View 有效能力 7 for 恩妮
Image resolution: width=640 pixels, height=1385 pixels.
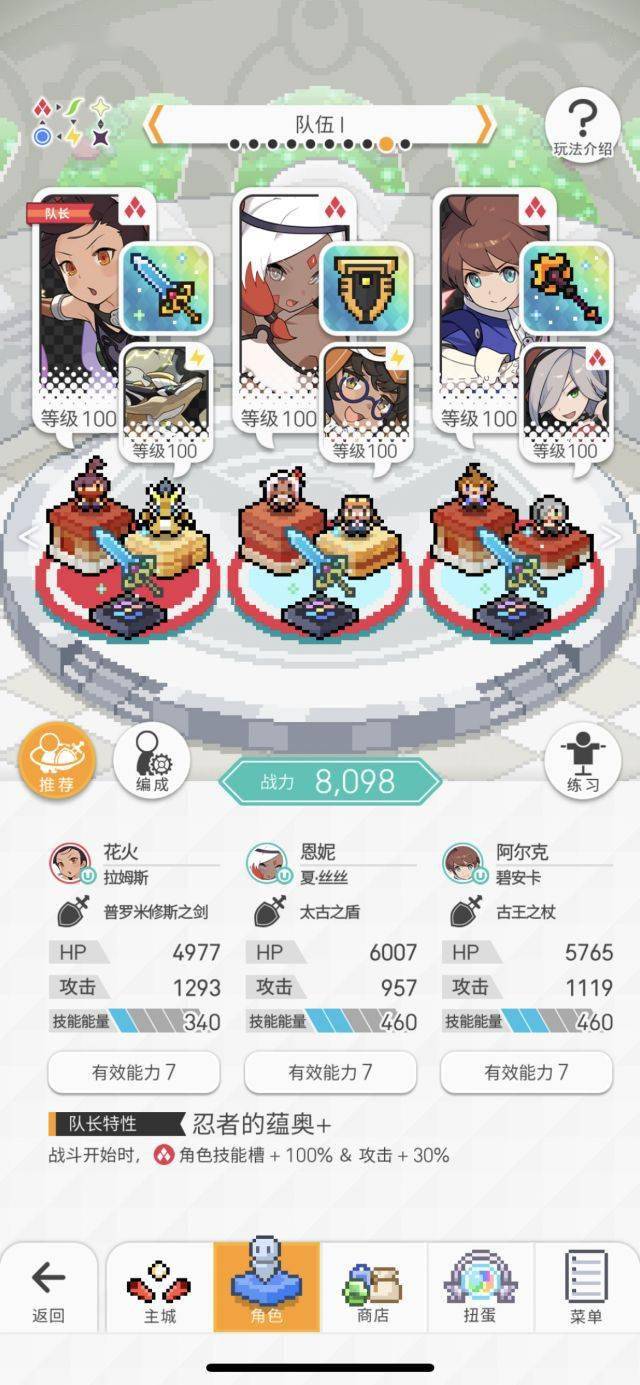[330, 1072]
